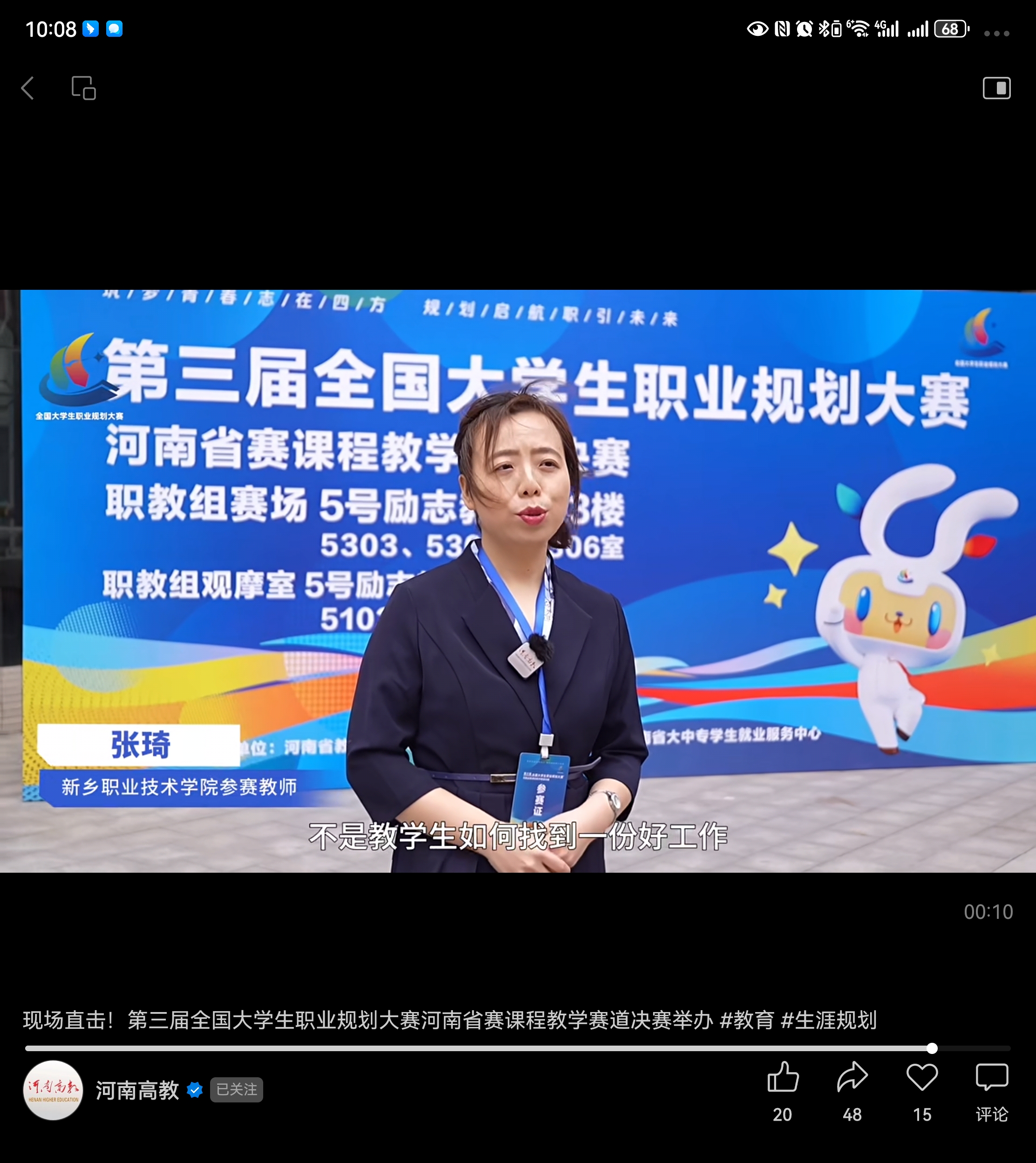
Task: Open 河南高教 account profile avatar
Action: coord(53,1090)
